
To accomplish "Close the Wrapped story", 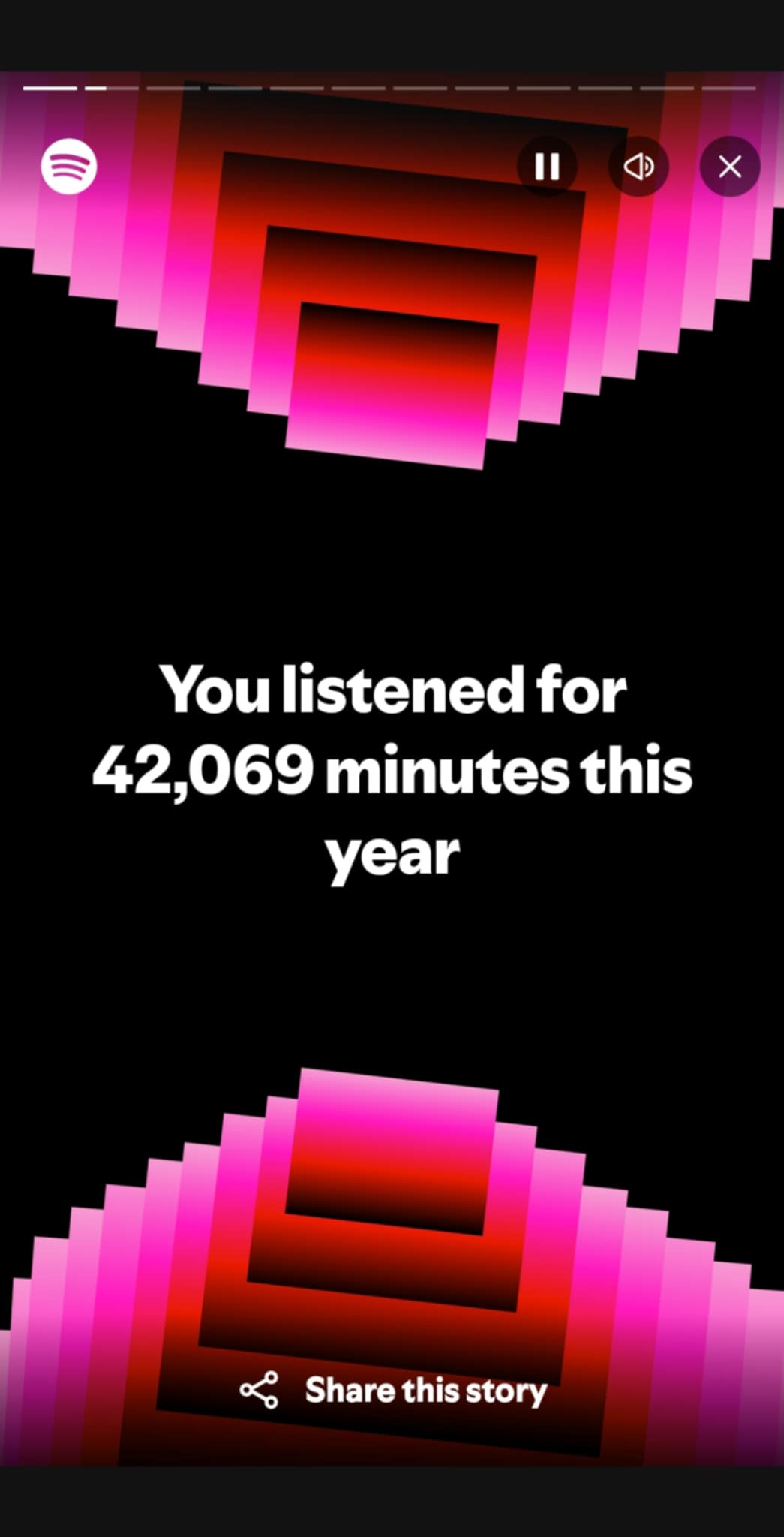I will pyautogui.click(x=729, y=167).
